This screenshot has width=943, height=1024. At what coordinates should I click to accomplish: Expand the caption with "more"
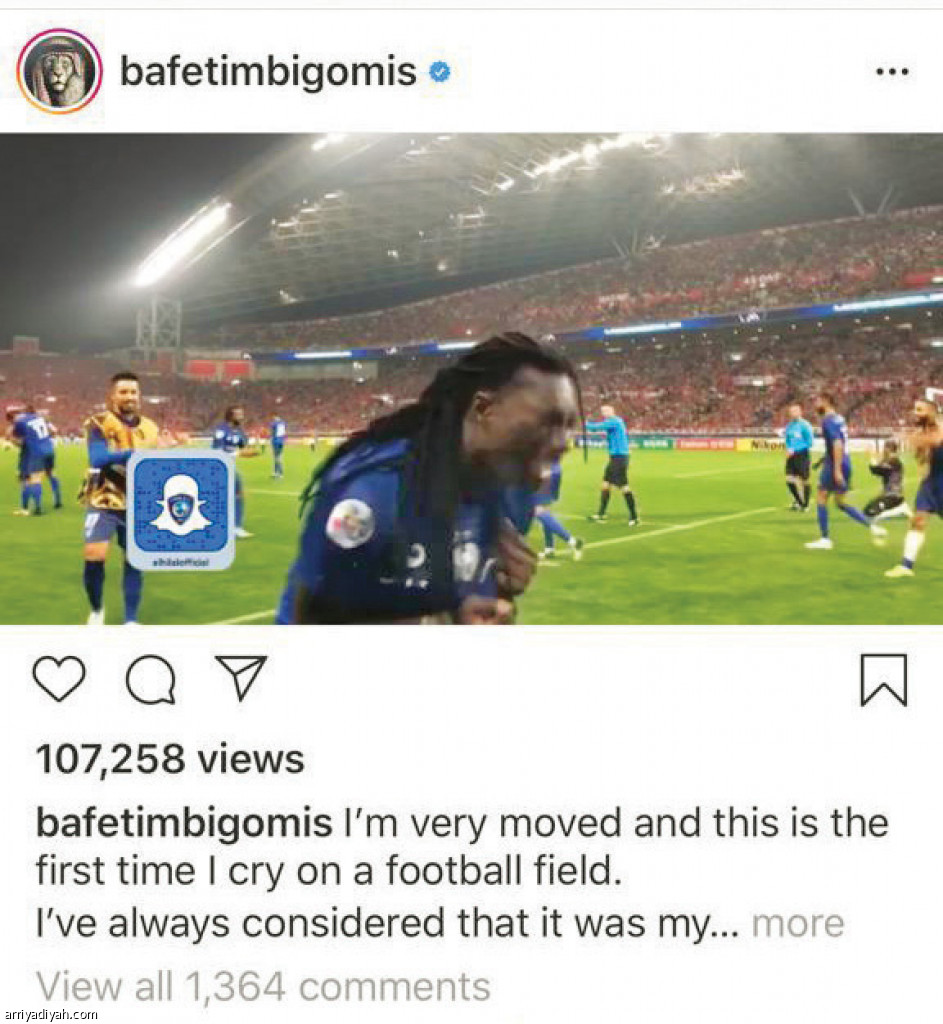point(797,923)
